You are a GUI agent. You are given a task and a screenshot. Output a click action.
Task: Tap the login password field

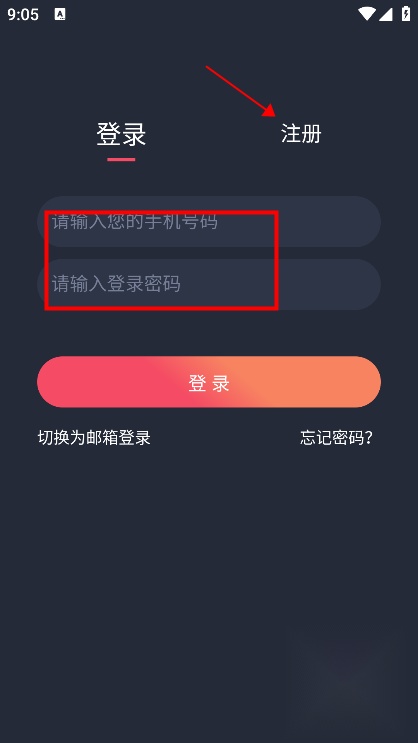209,284
